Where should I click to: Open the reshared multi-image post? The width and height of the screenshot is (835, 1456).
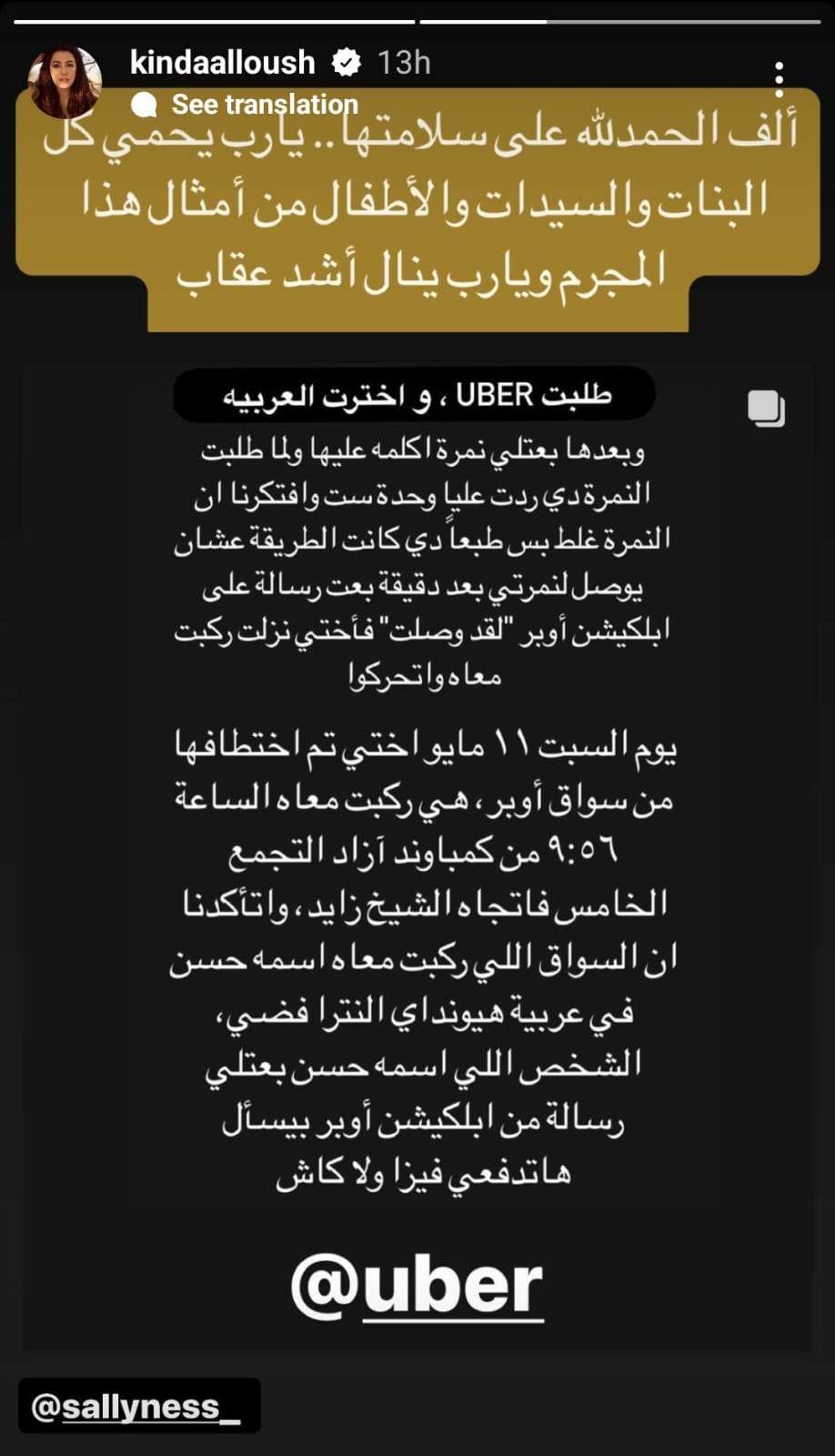pos(417,855)
